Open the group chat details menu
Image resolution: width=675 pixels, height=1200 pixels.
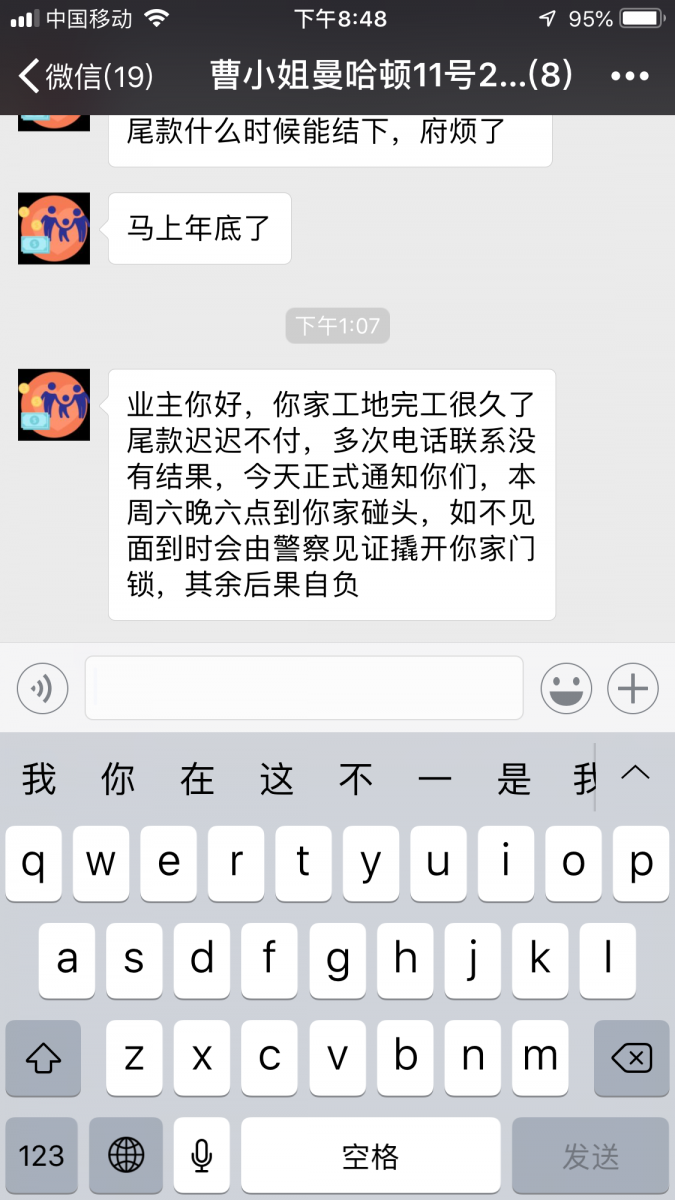coord(630,77)
